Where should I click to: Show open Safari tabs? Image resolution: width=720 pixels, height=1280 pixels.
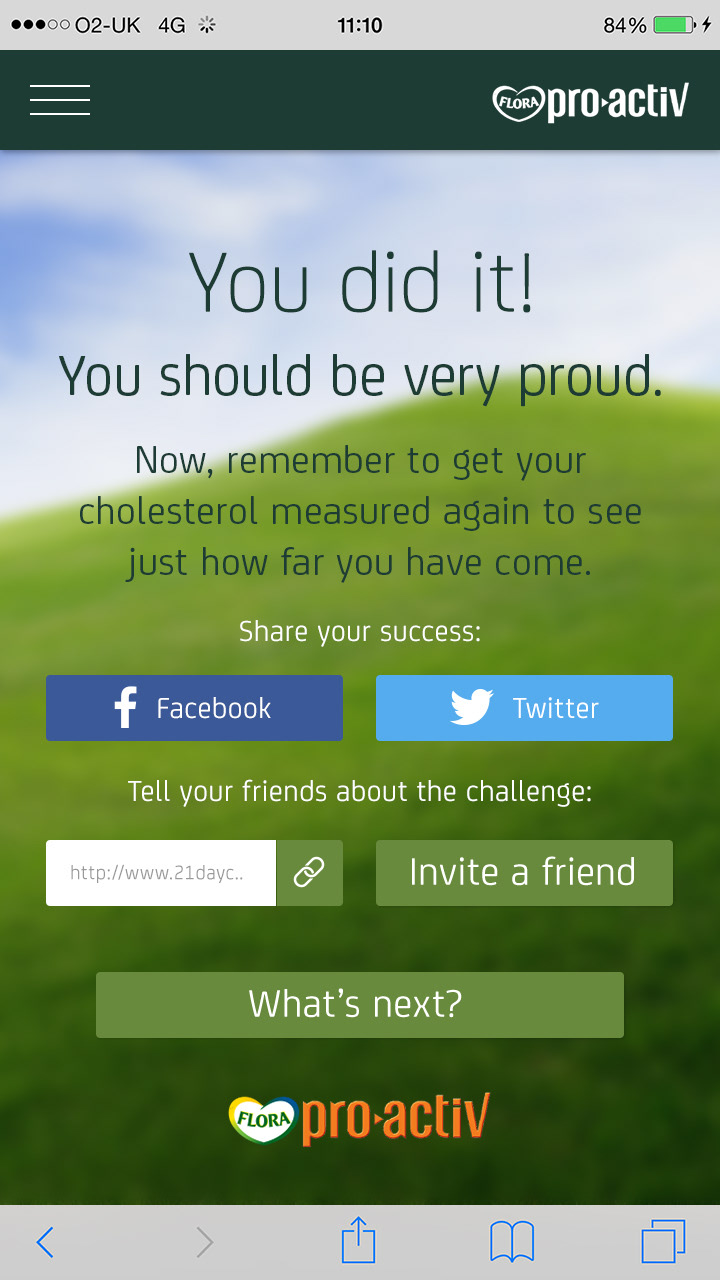click(663, 1242)
